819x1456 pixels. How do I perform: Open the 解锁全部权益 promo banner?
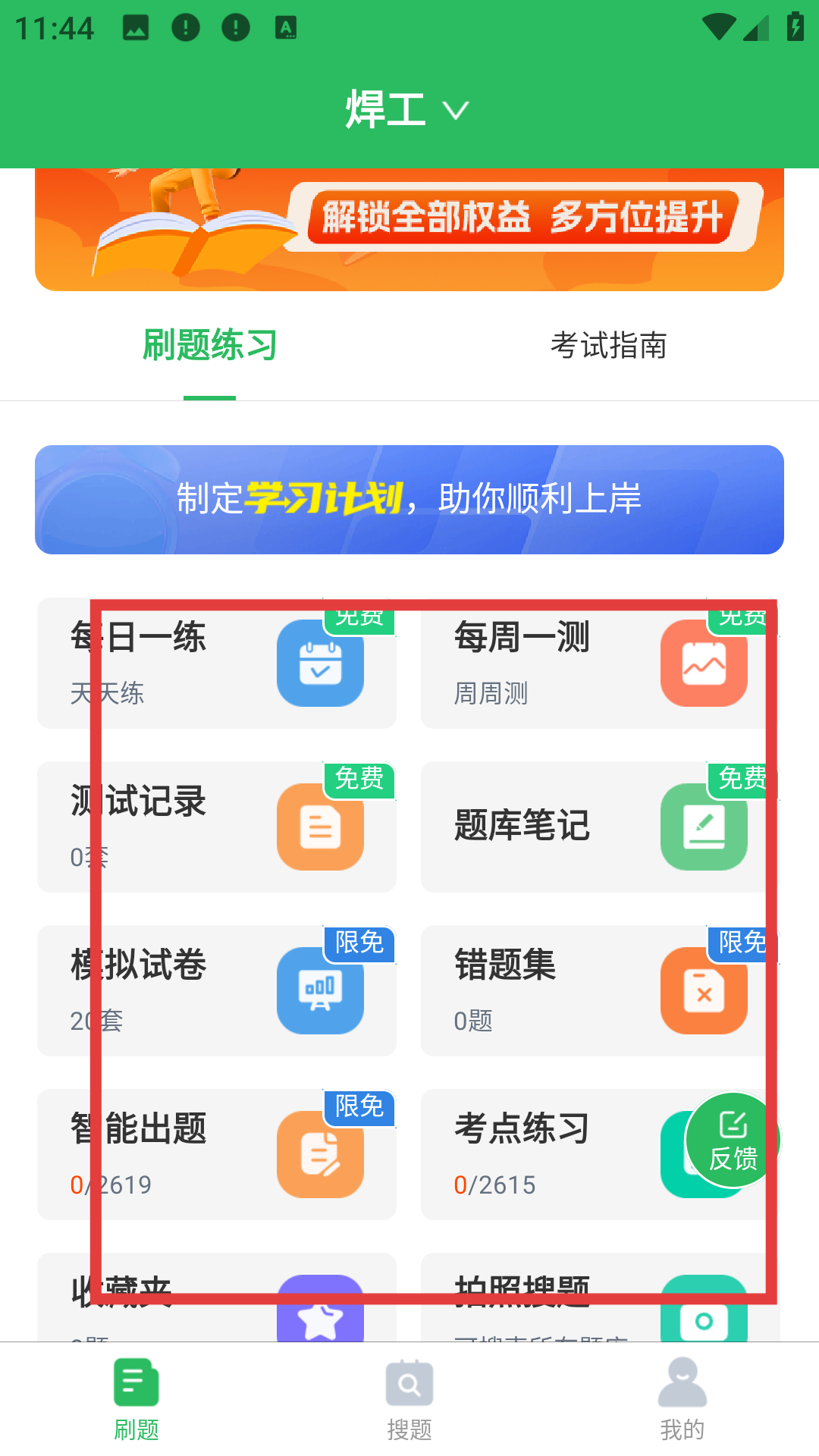[409, 230]
